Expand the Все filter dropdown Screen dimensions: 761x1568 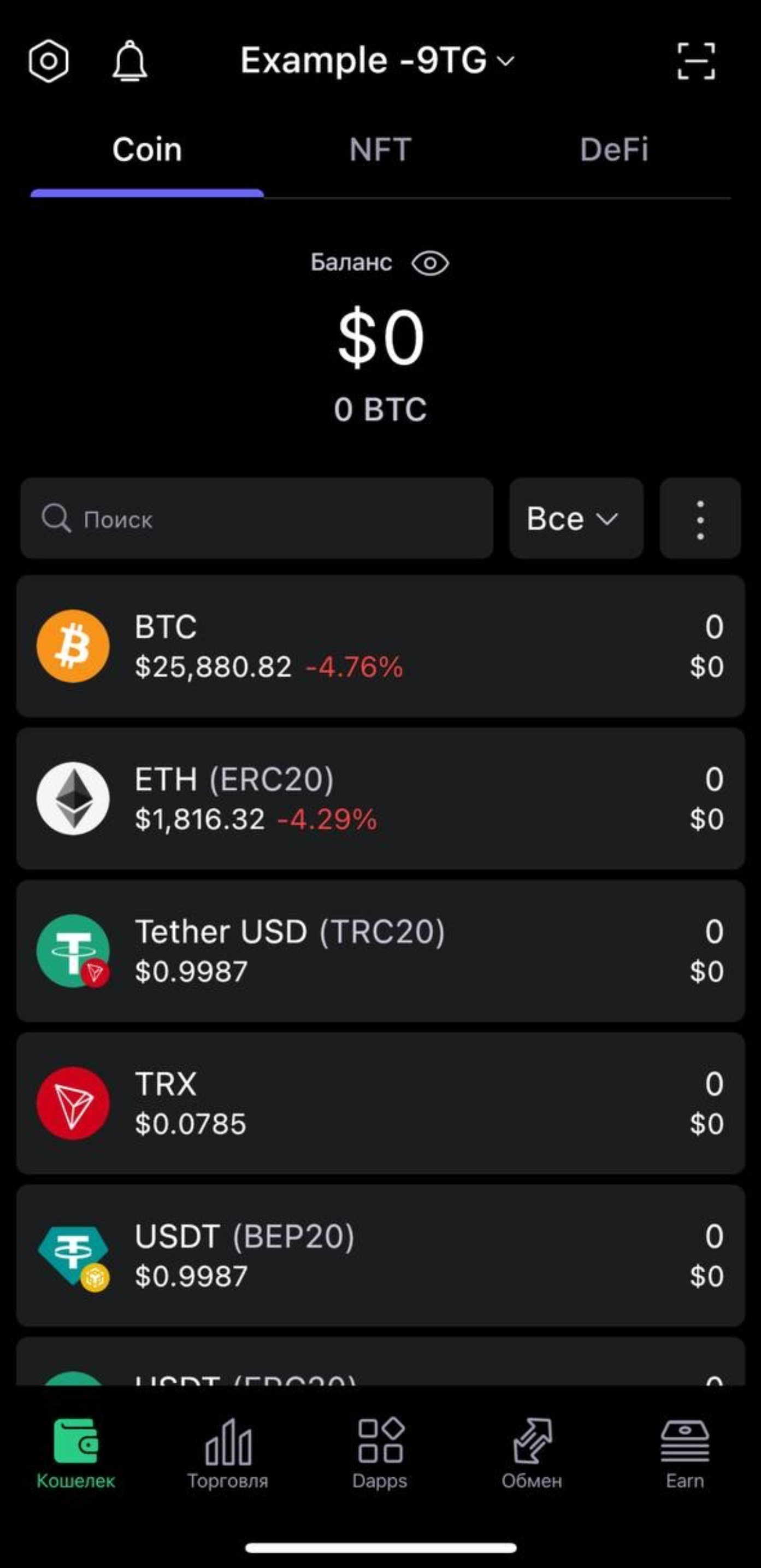coord(575,519)
